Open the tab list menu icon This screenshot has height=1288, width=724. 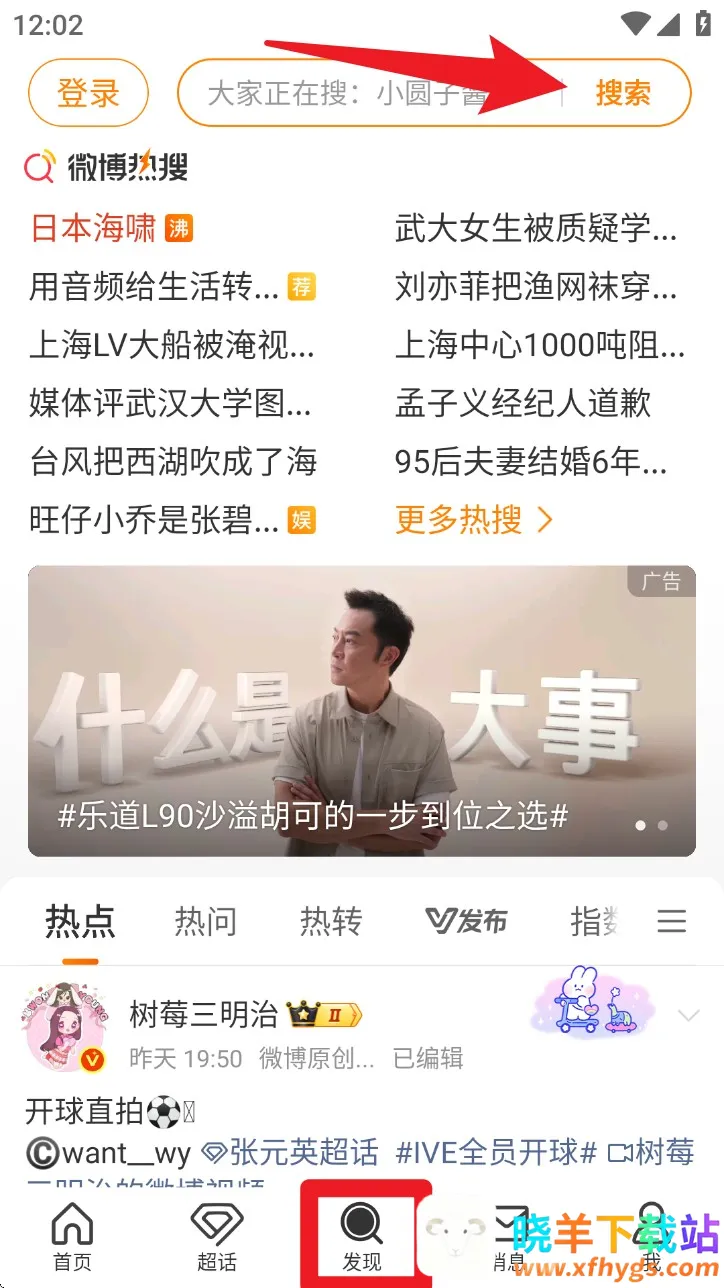coord(672,921)
